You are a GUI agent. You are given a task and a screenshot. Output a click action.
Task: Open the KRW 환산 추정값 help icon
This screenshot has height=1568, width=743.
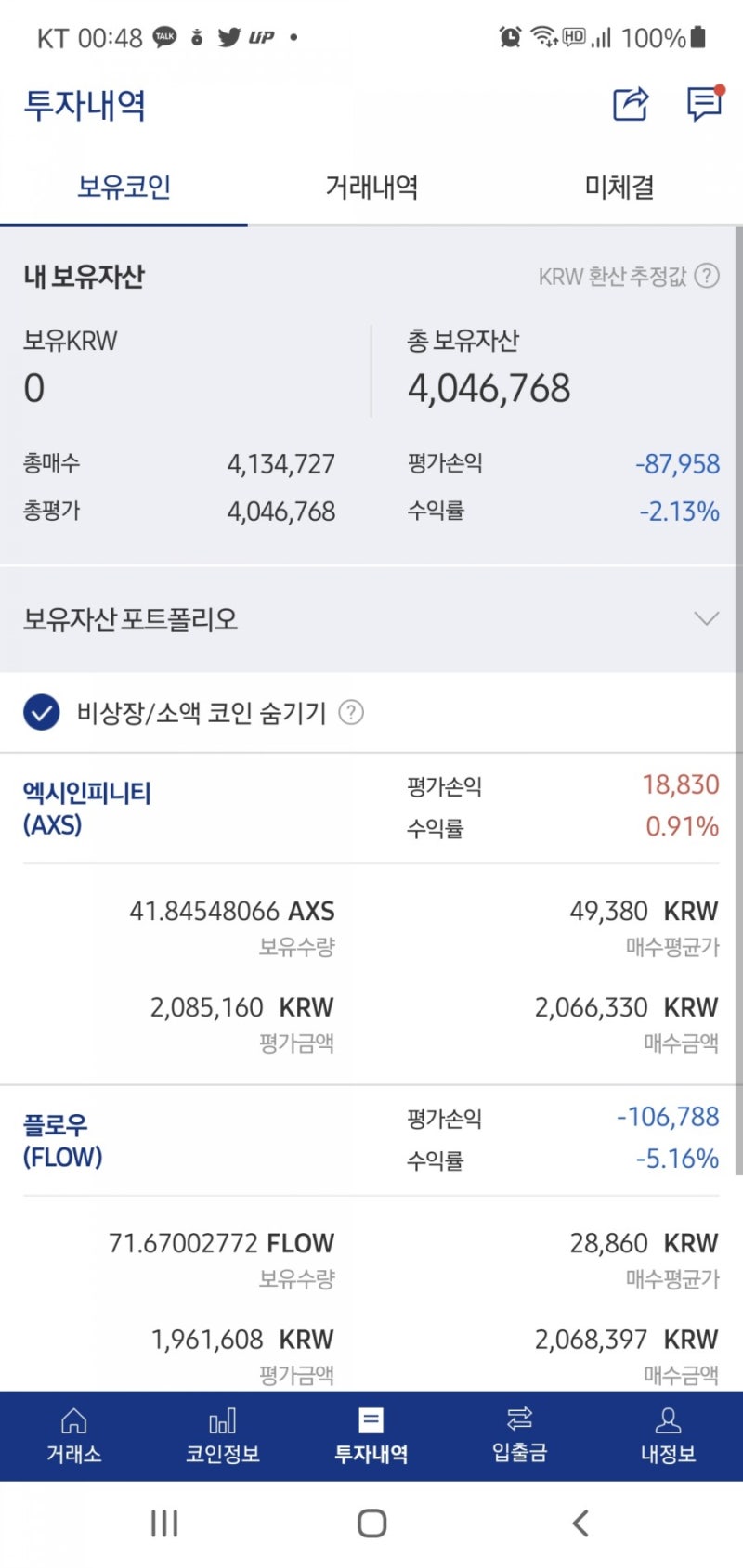(x=707, y=276)
